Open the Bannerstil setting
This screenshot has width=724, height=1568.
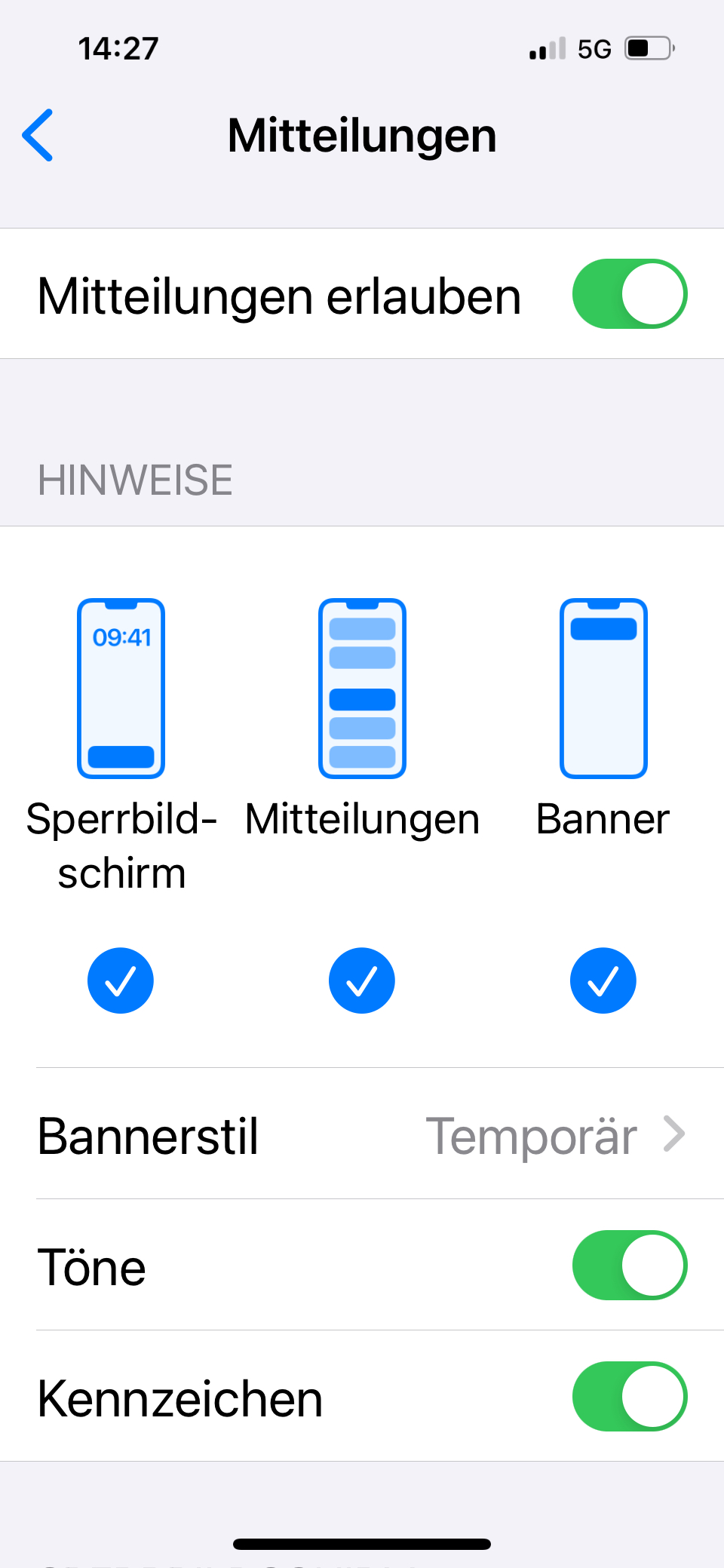pos(362,1134)
